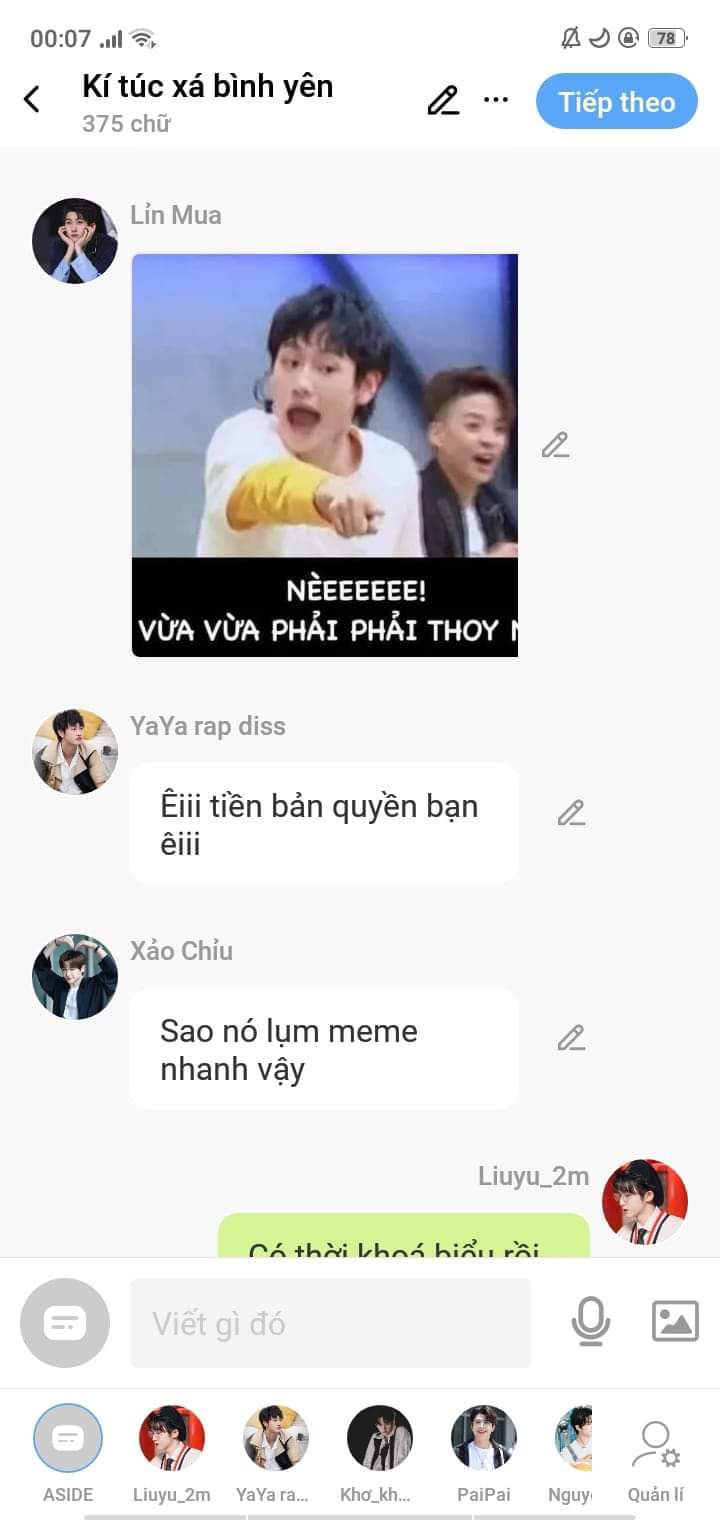Tap the Tiếp theo button
This screenshot has height=1520, width=720.
pos(616,102)
